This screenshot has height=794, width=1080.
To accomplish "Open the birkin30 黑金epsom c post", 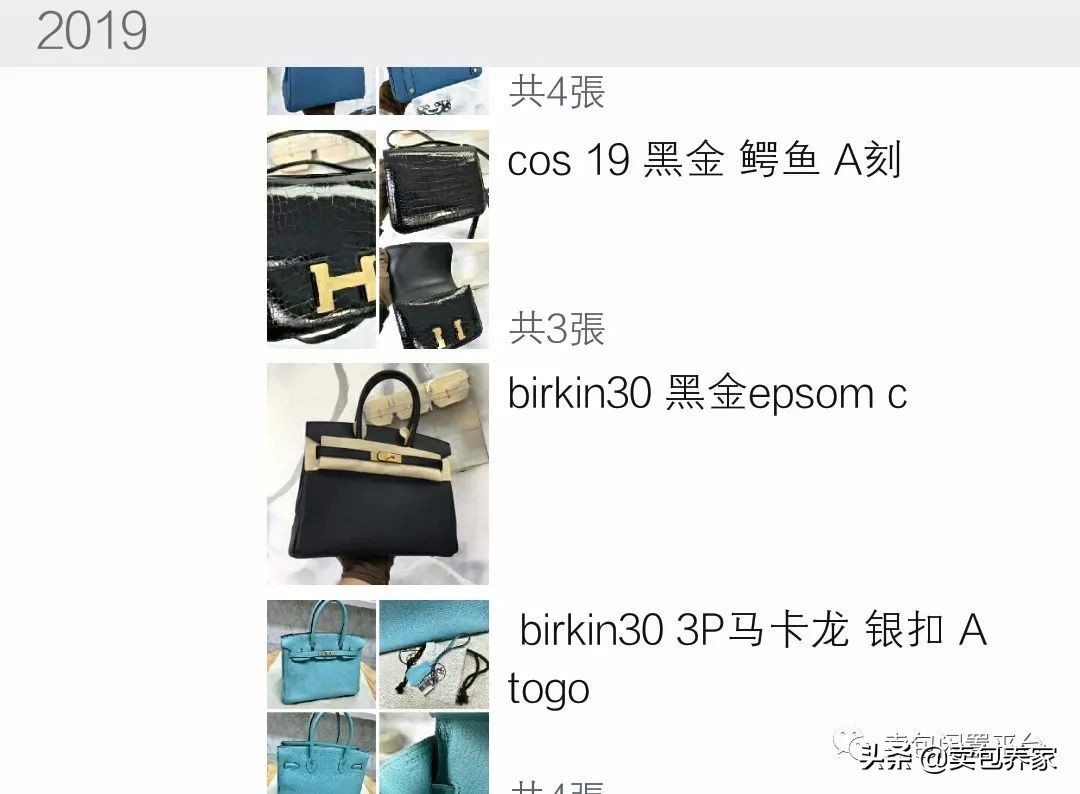I will pos(706,394).
